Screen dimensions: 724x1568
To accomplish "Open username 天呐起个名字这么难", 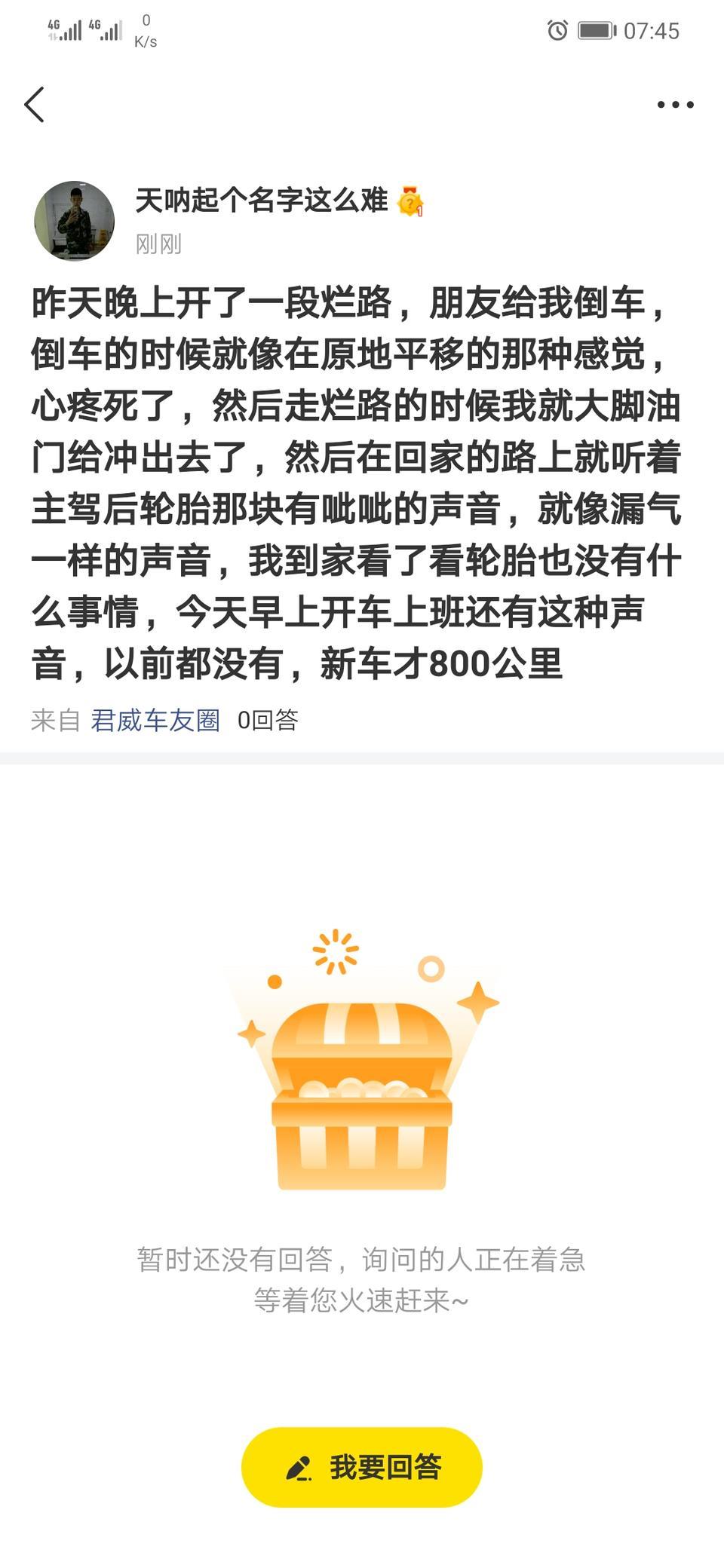I will 261,201.
